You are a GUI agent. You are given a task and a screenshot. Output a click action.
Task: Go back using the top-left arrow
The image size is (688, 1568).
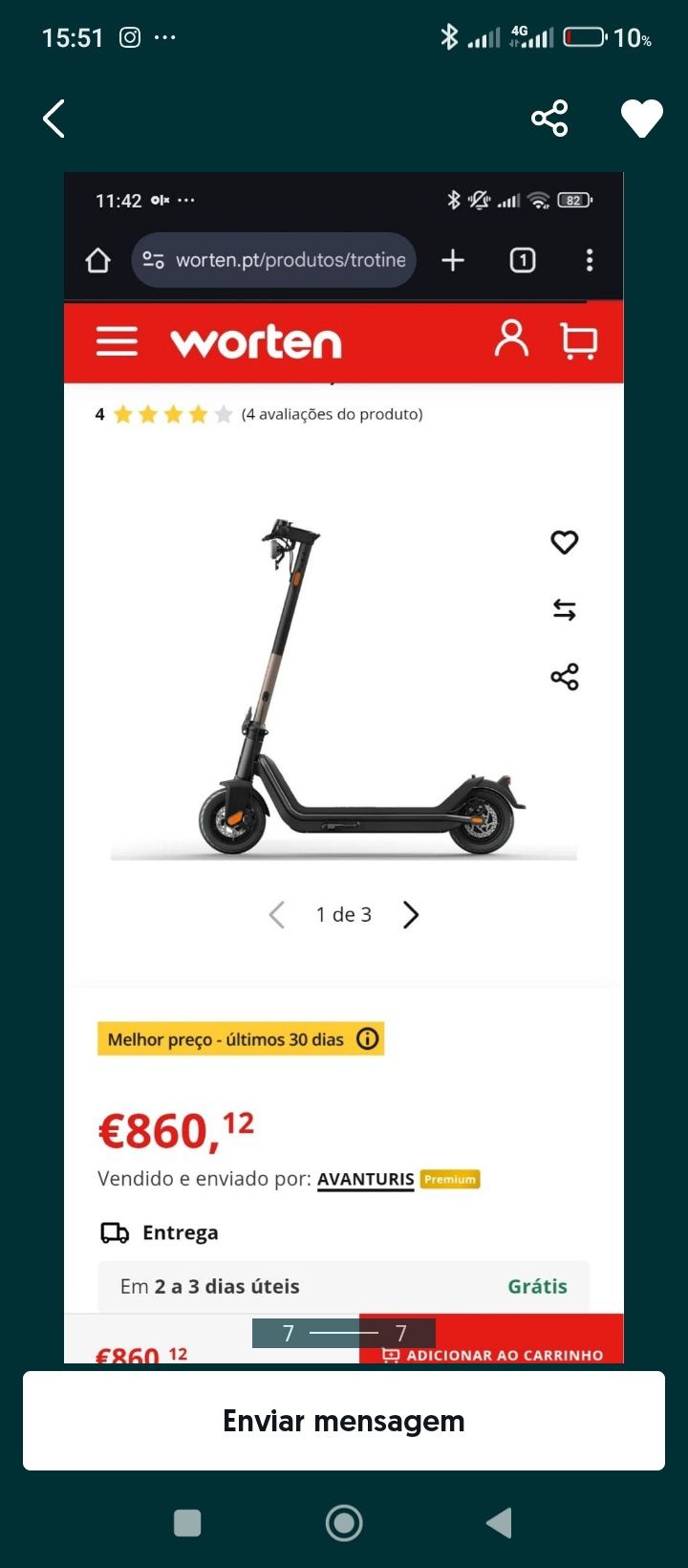54,120
